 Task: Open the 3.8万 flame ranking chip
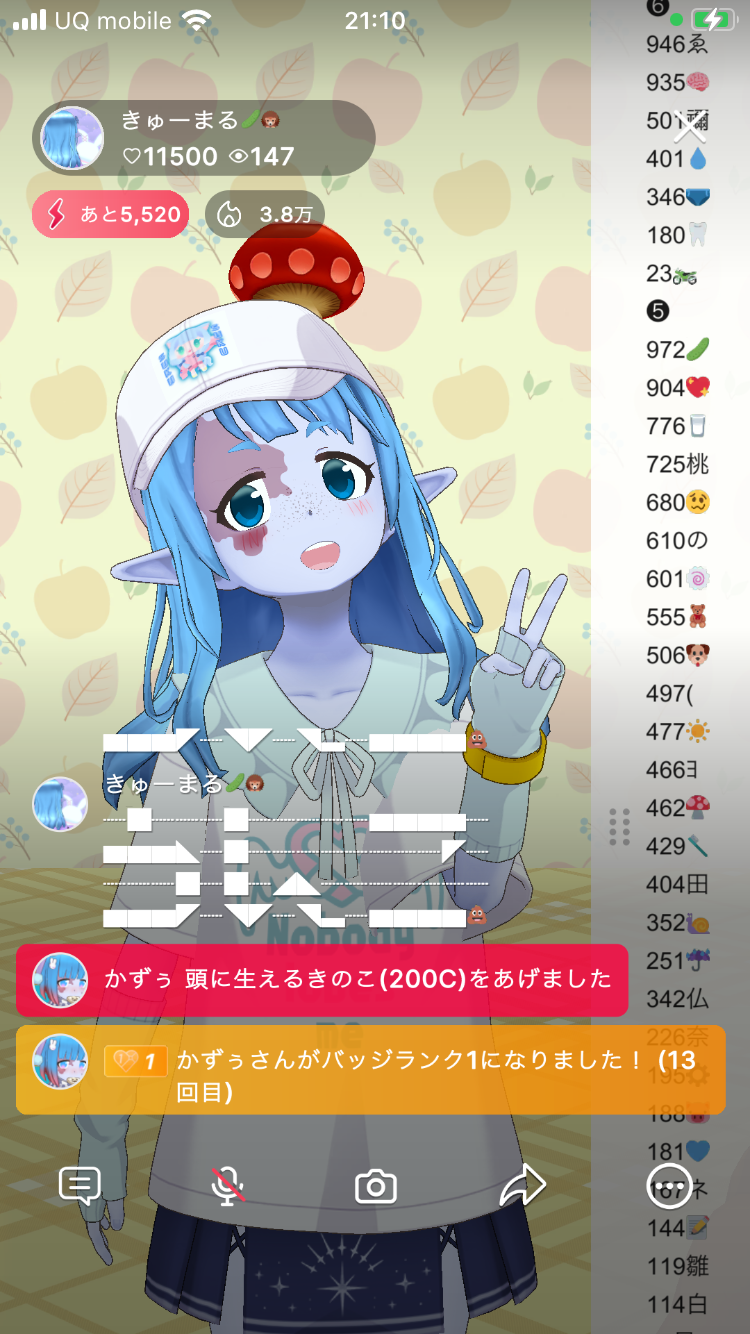point(265,214)
